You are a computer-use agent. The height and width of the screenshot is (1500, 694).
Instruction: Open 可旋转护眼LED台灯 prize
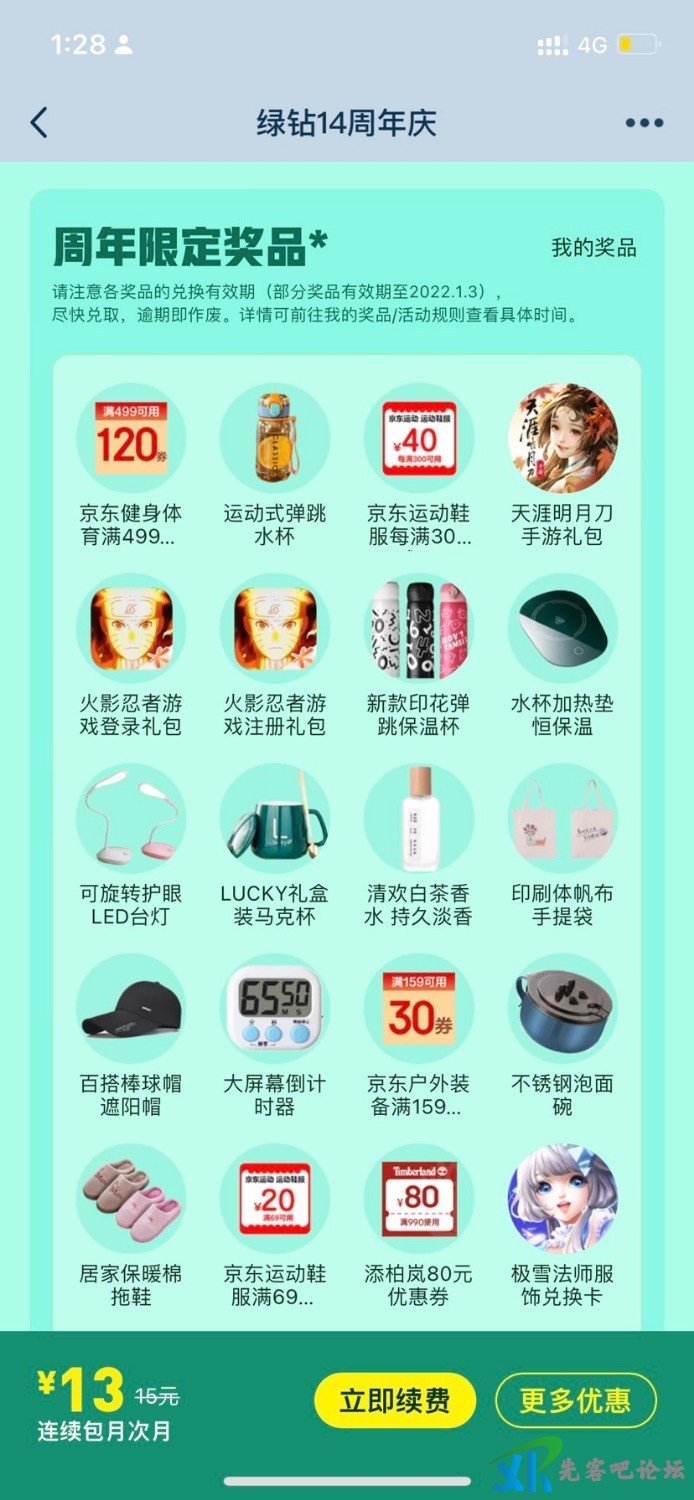click(x=131, y=820)
